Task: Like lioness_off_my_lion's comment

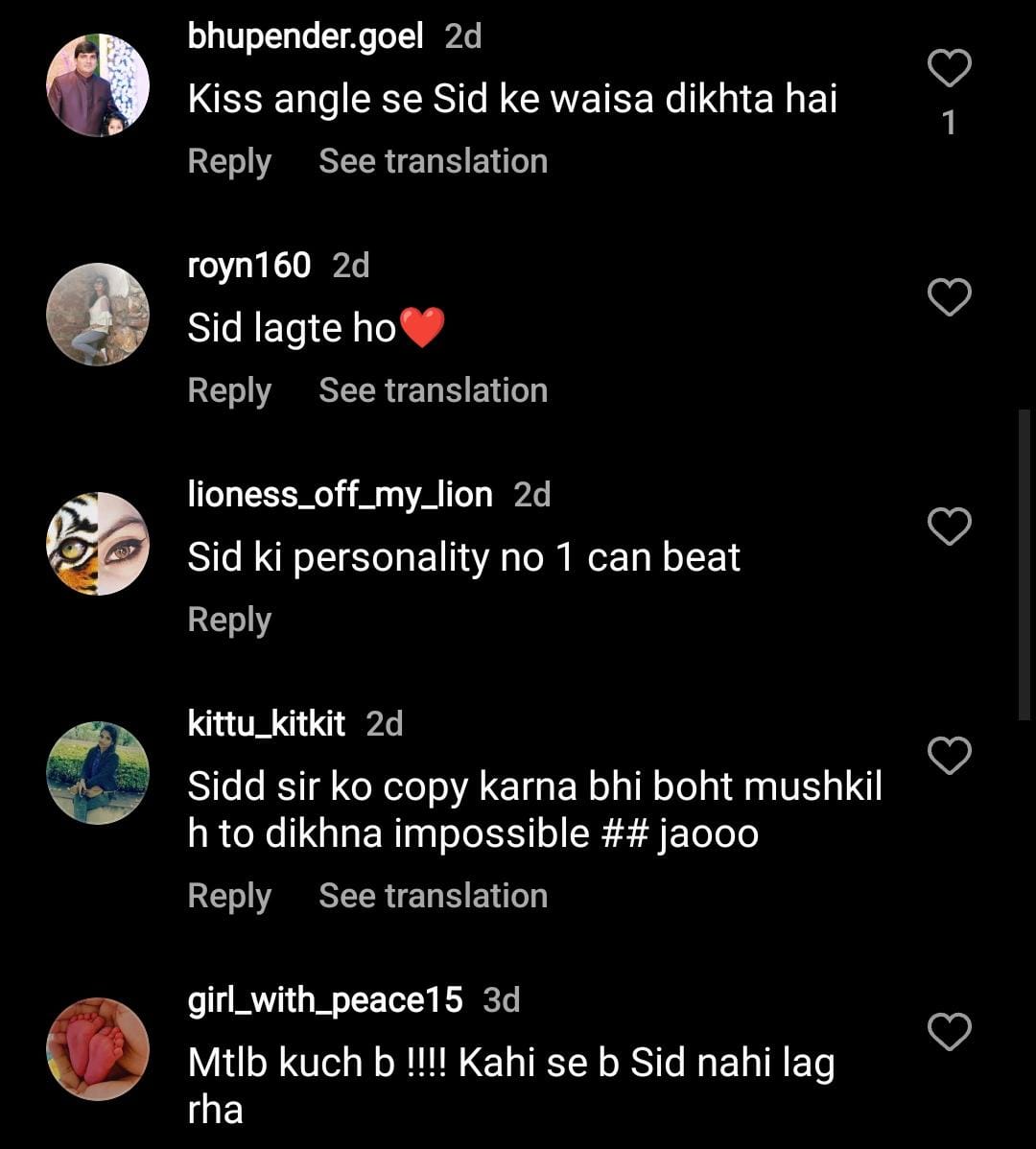Action: point(950,527)
